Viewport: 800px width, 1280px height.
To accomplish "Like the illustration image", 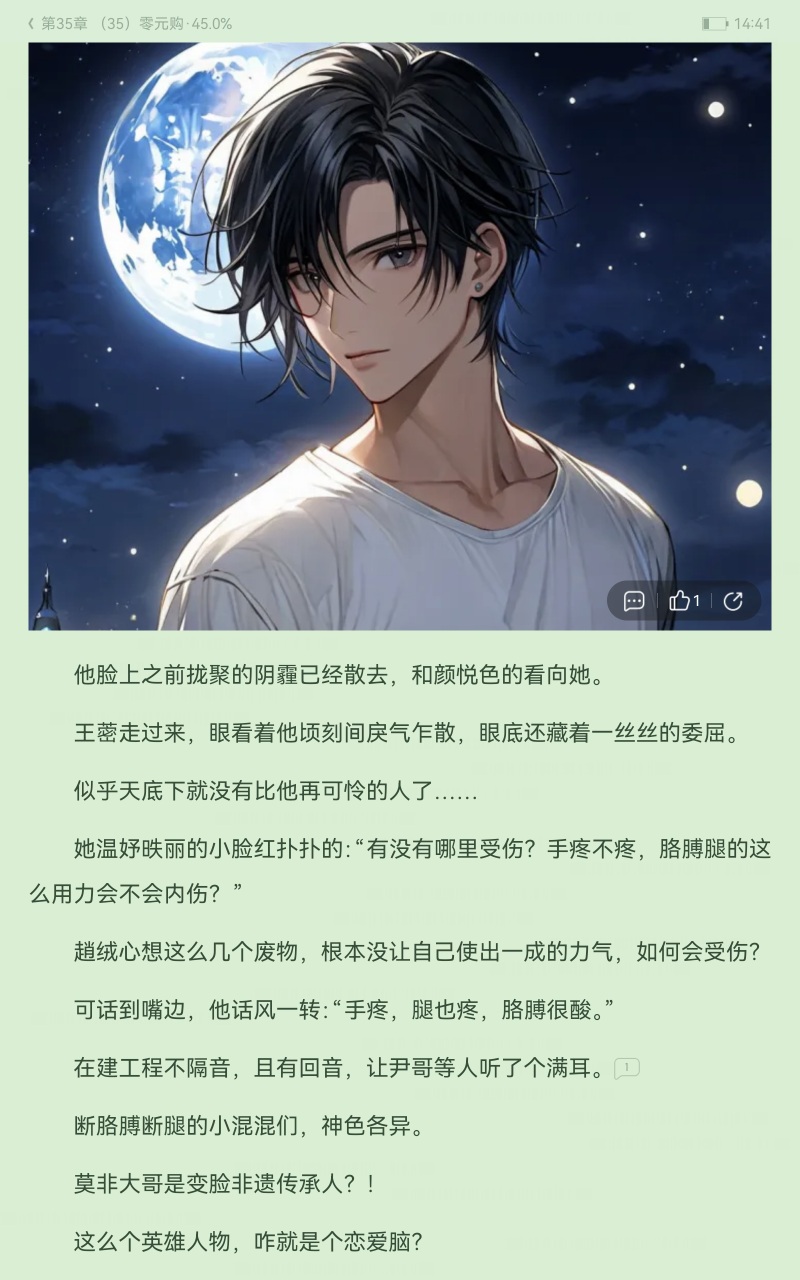I will point(683,601).
